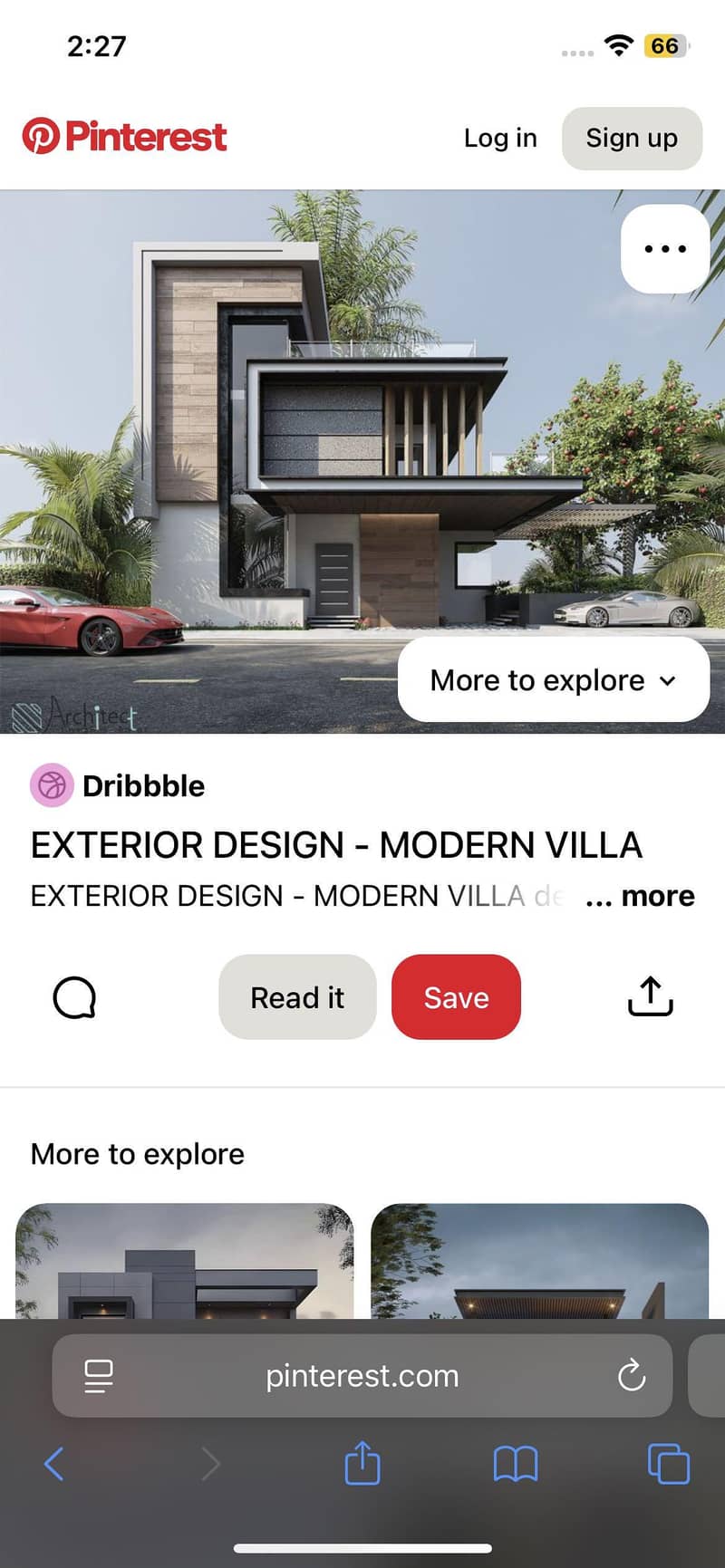Open the comments bubble icon
Viewport: 725px width, 1568px height.
click(x=74, y=997)
